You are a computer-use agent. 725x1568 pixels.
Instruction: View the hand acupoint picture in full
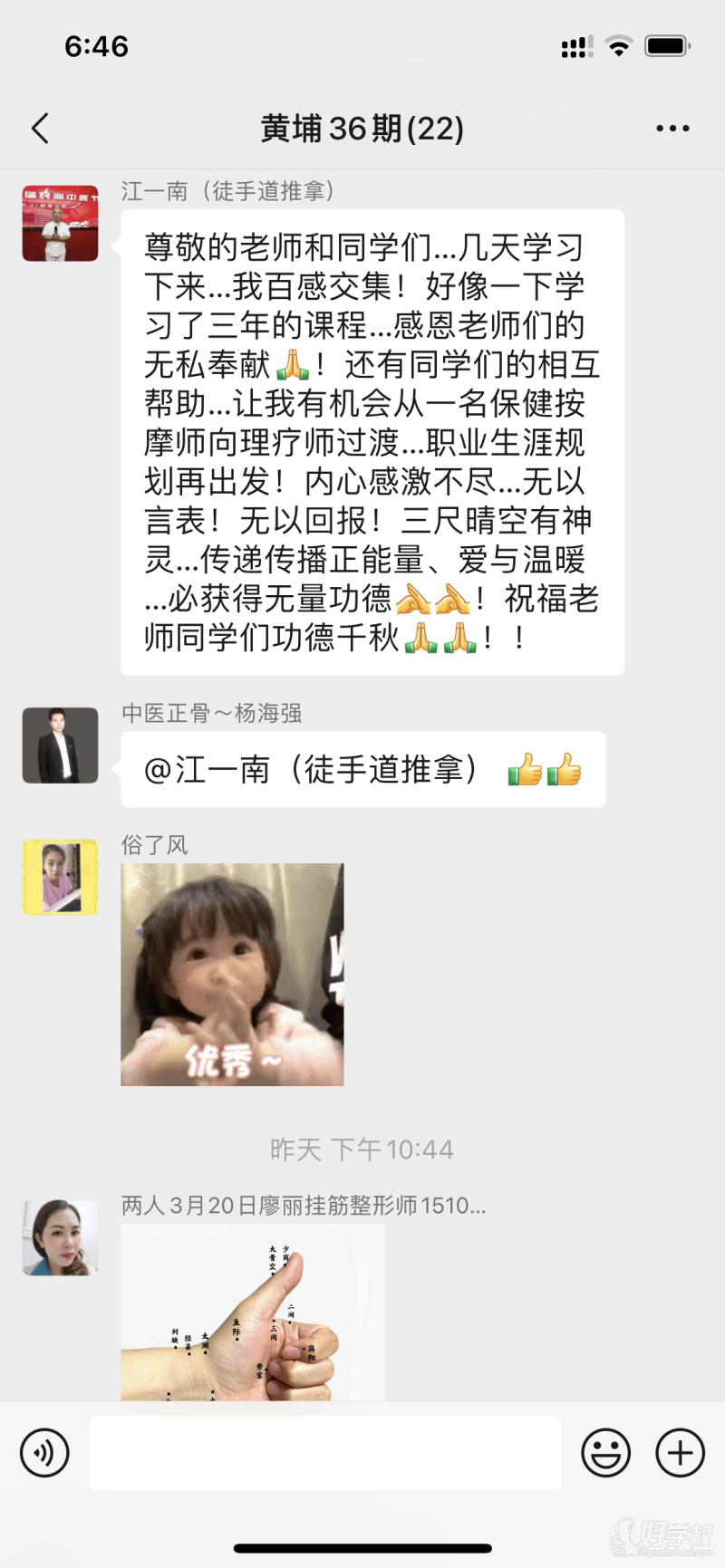point(252,1311)
